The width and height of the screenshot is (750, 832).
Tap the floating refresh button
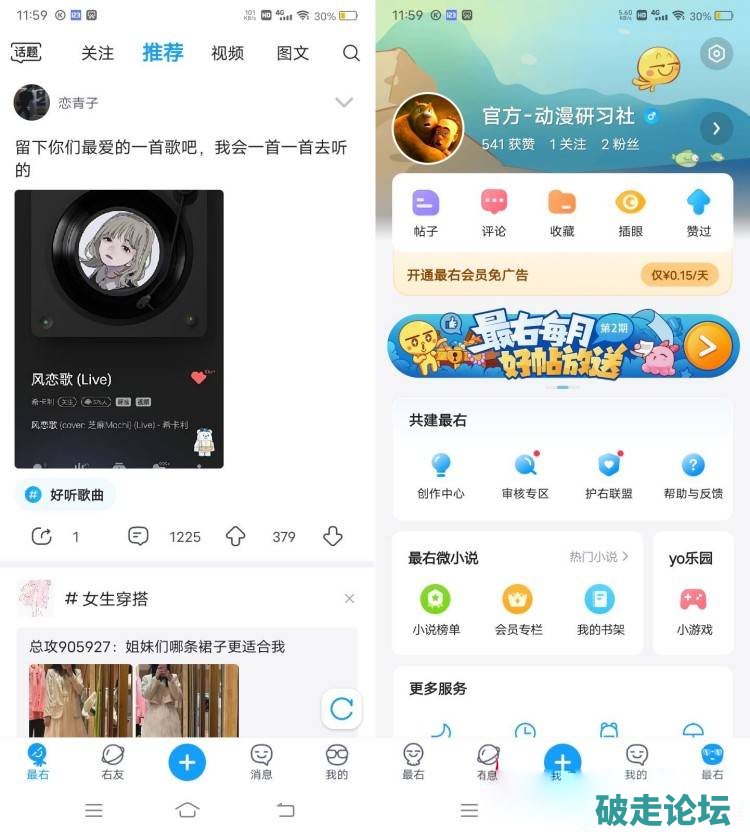pyautogui.click(x=341, y=709)
